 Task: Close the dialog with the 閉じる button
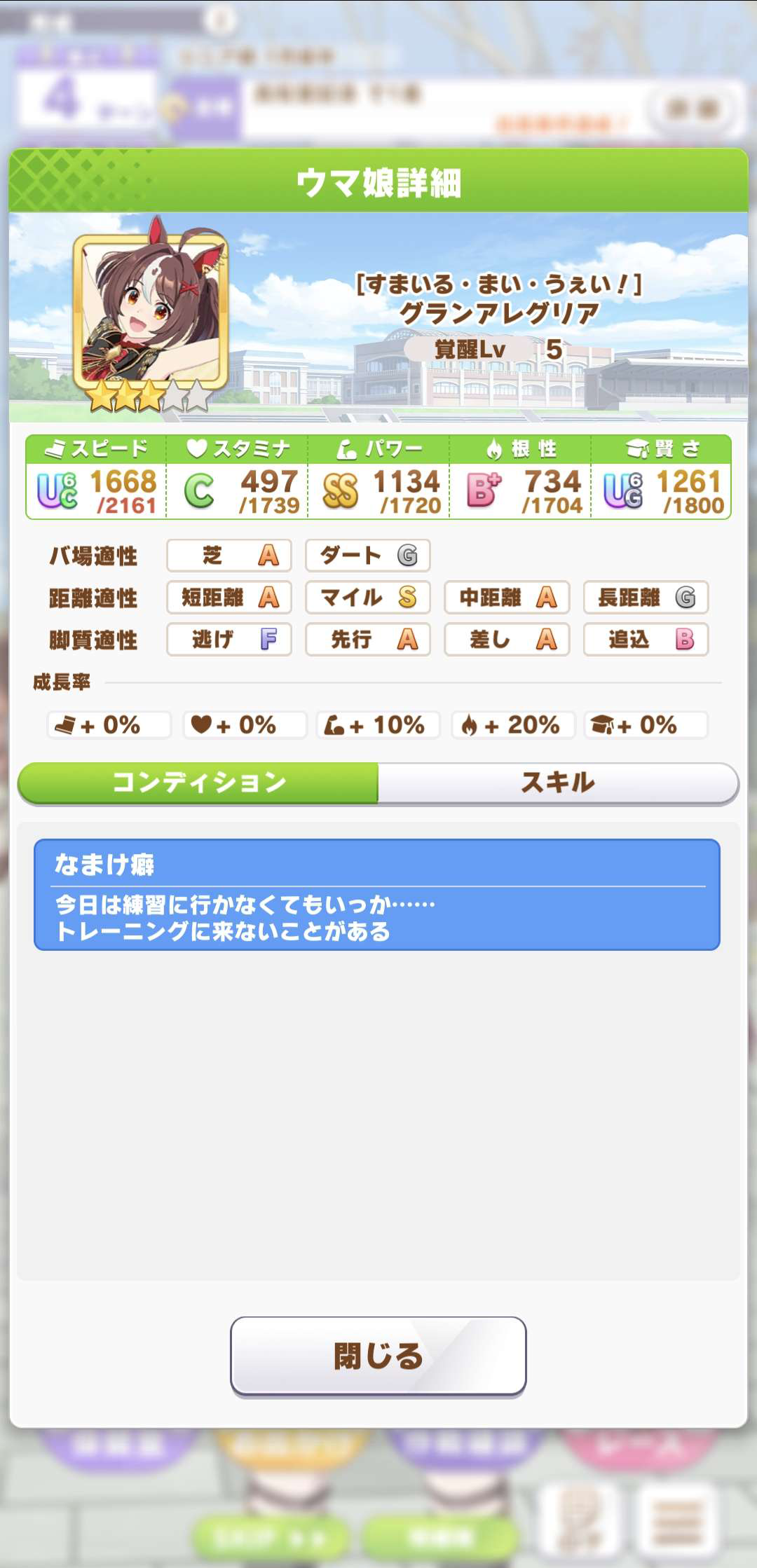click(x=378, y=1356)
